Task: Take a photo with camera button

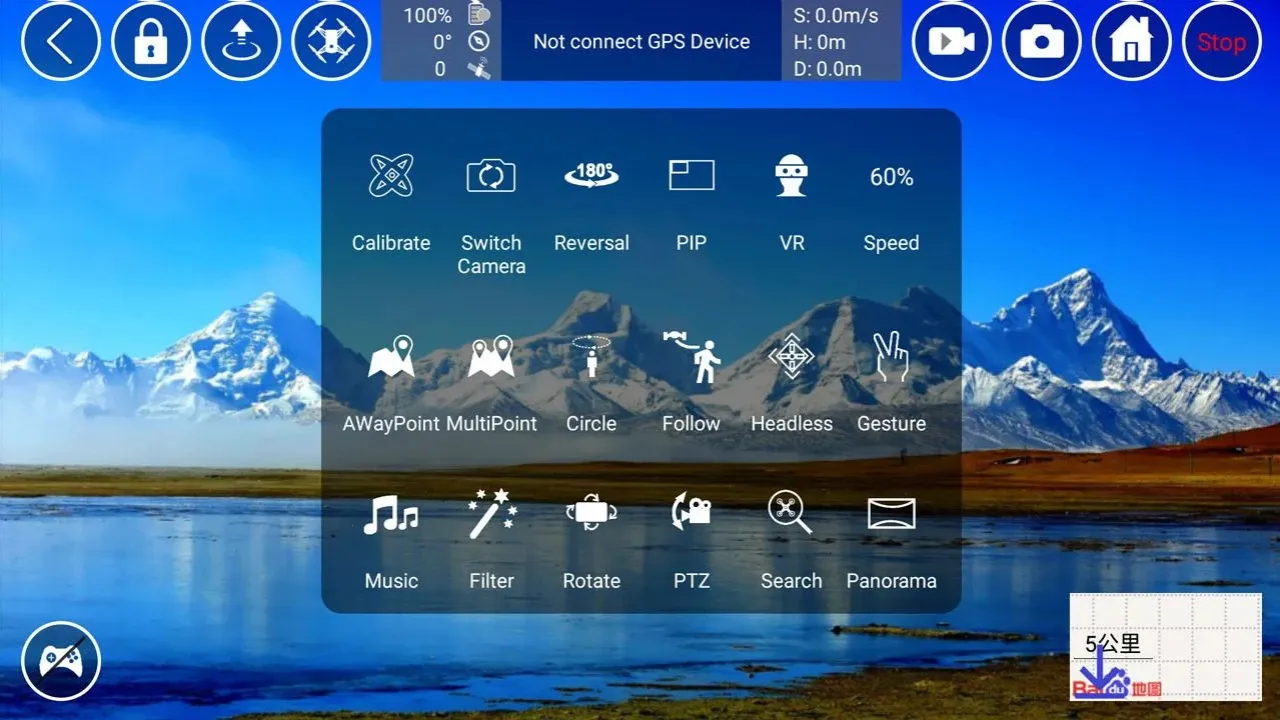Action: click(x=1041, y=41)
